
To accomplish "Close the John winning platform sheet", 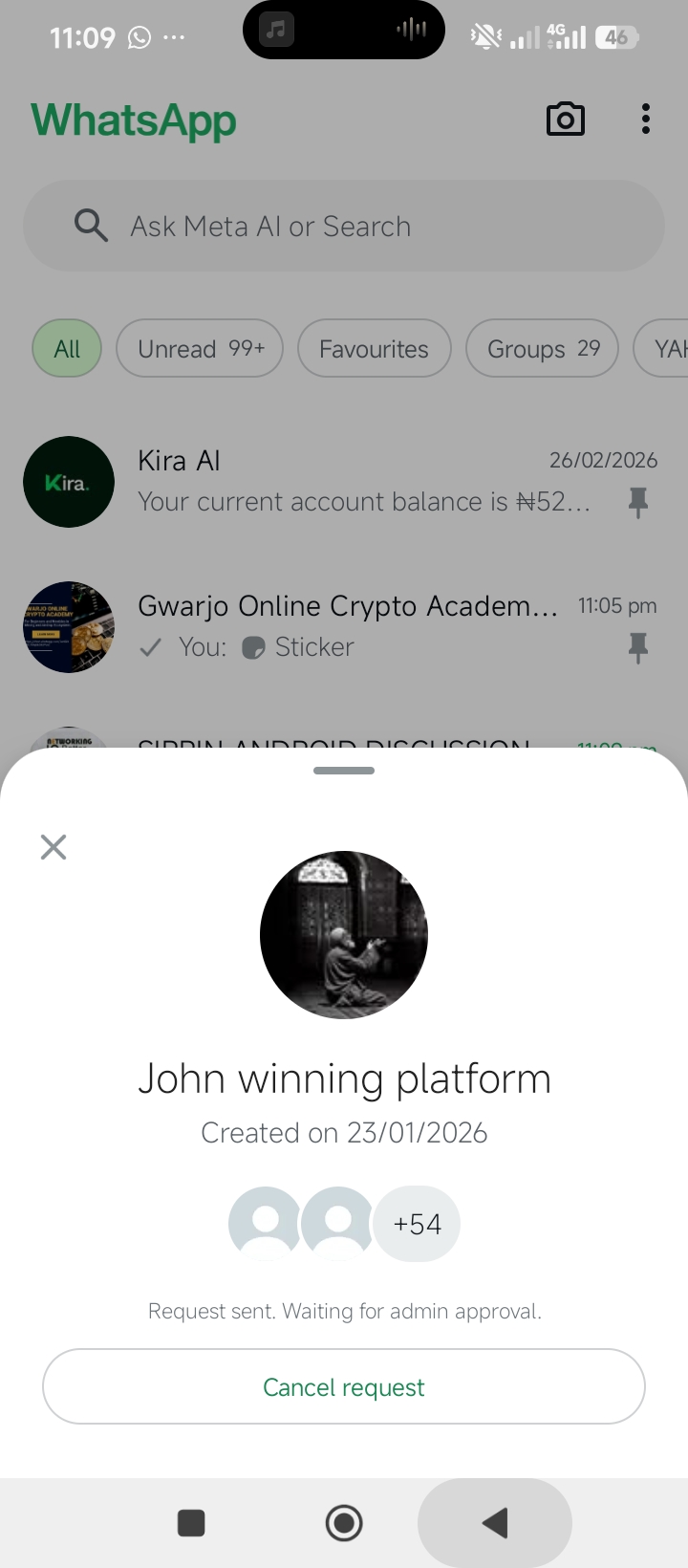I will click(54, 847).
